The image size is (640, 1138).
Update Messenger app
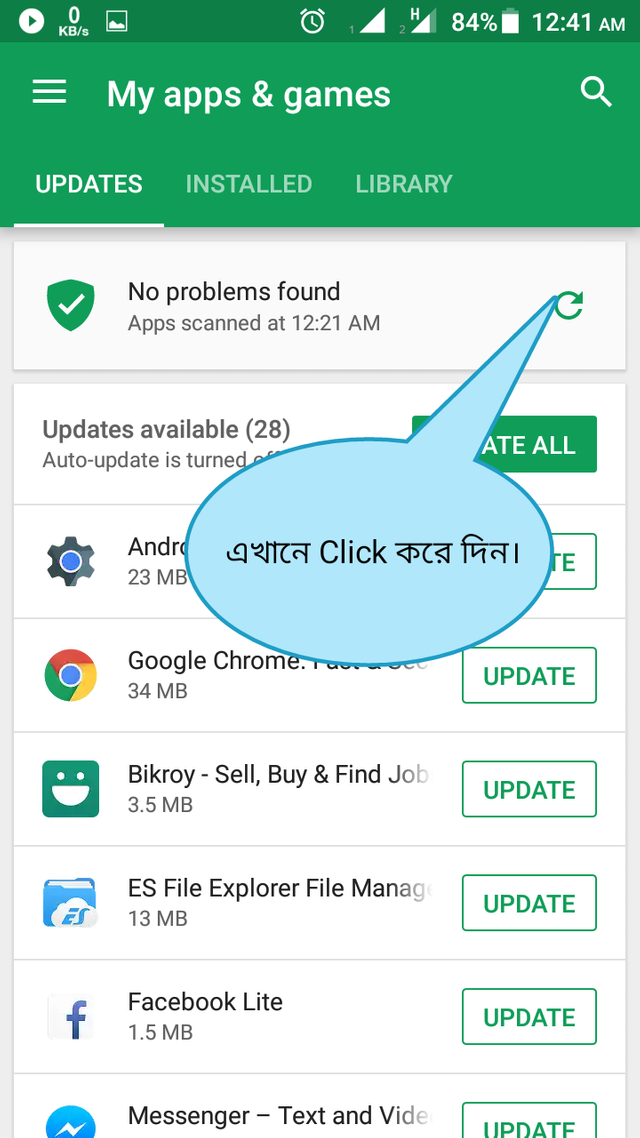(x=529, y=1123)
